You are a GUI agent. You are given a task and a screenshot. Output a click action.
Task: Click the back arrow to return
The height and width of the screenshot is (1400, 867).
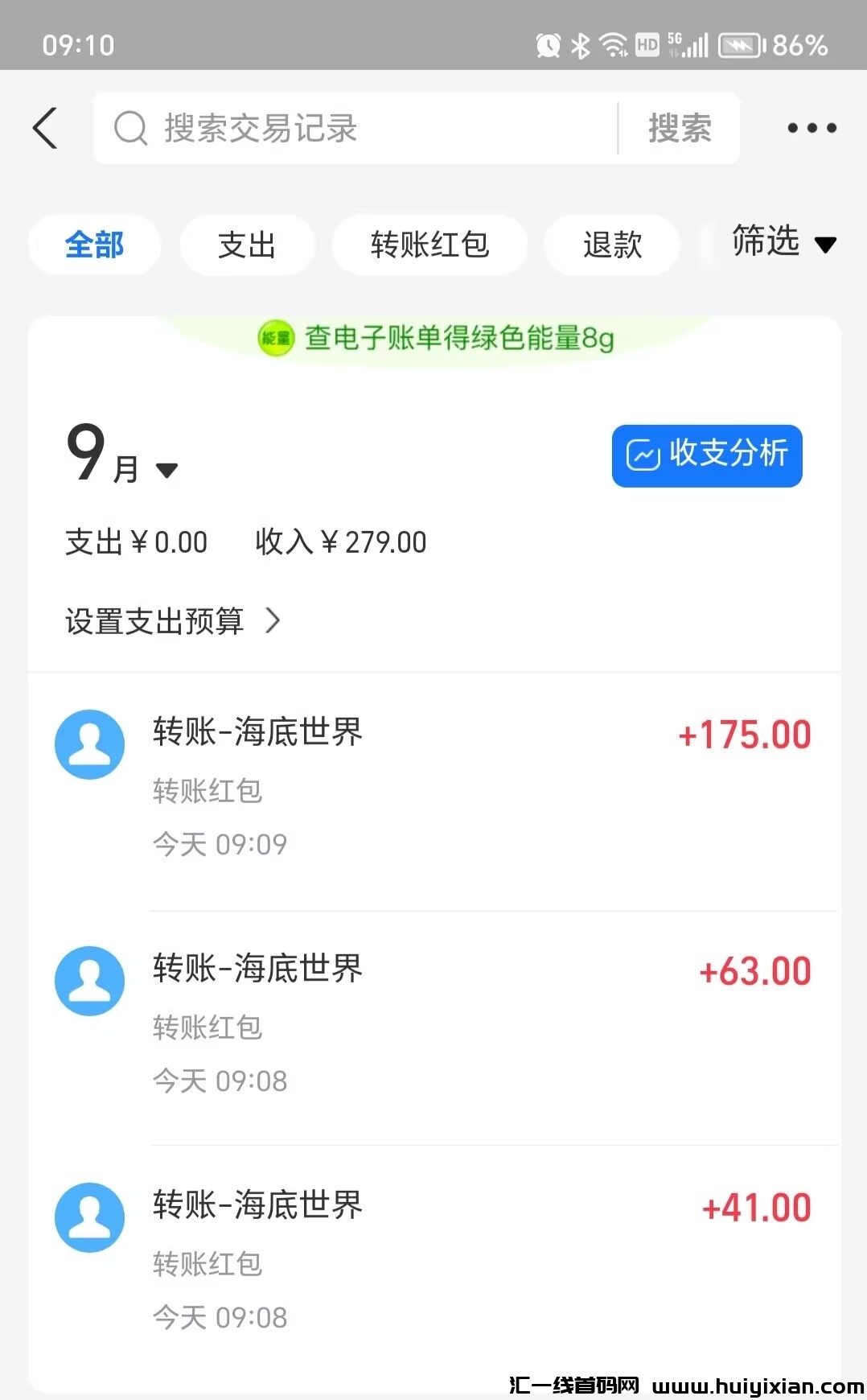coord(46,128)
